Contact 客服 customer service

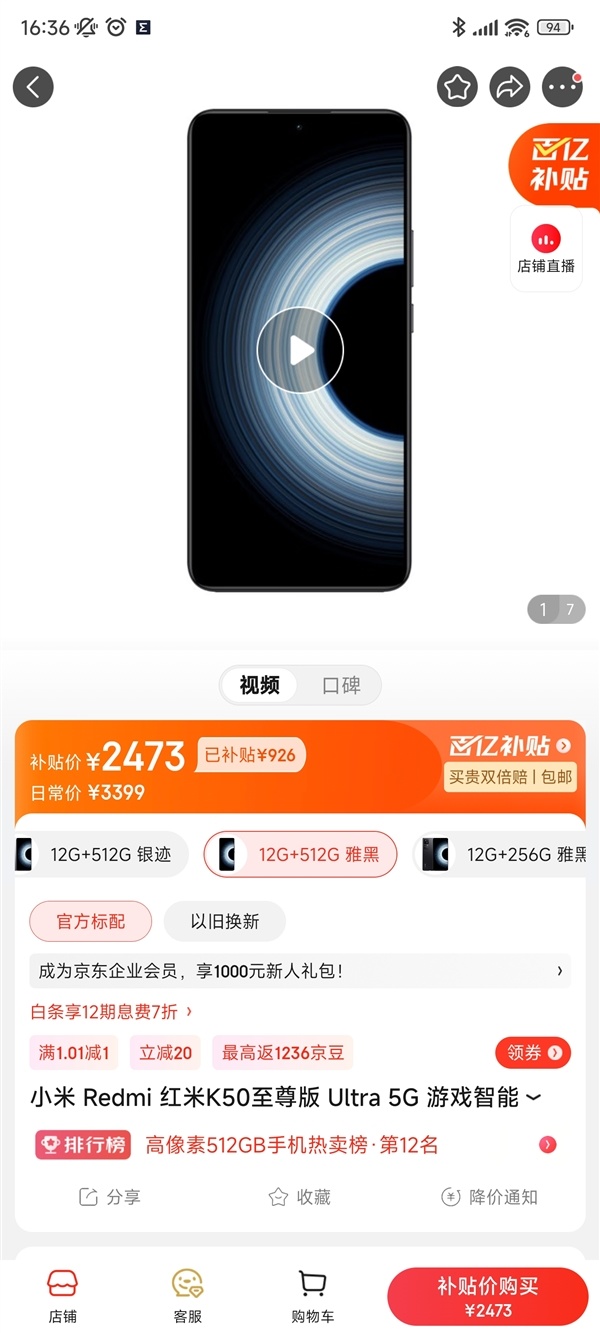187,1296
